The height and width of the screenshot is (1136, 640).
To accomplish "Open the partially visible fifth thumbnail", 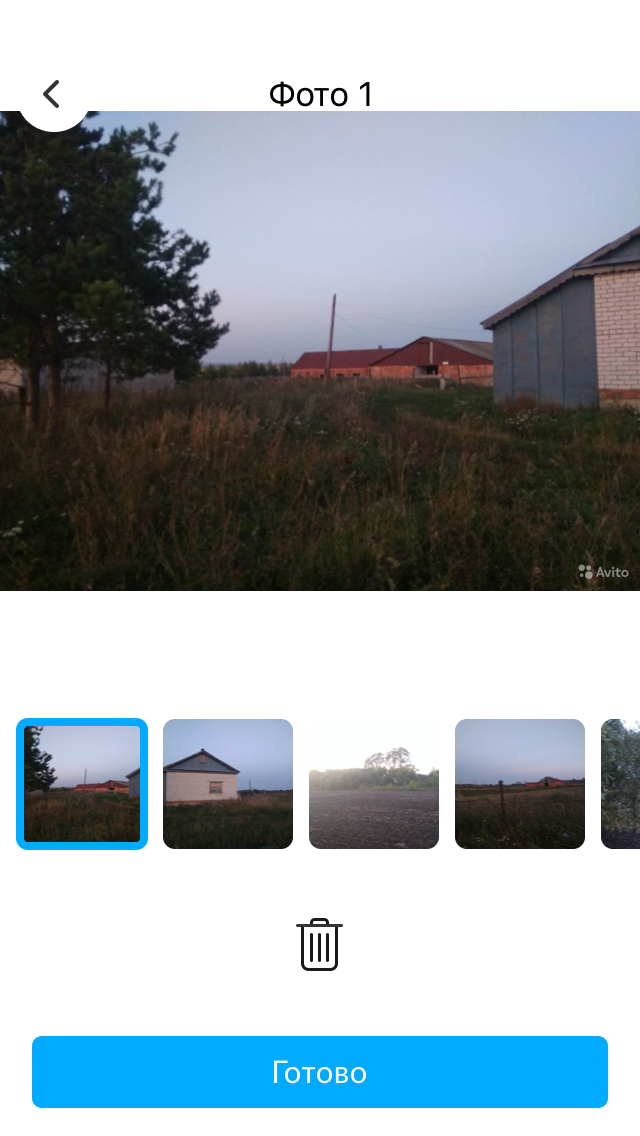I will coord(622,784).
